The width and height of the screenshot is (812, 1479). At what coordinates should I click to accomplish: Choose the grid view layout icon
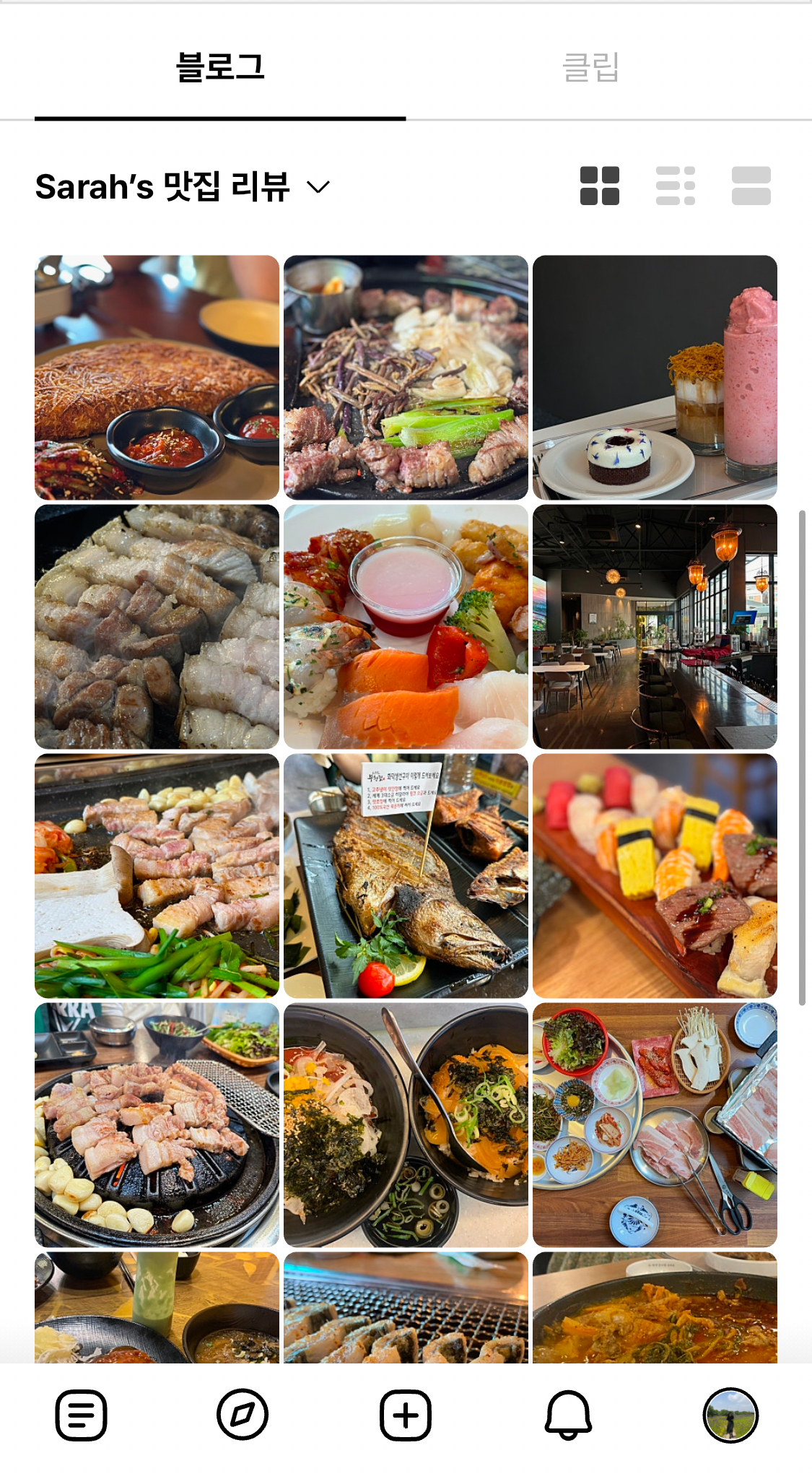[x=600, y=186]
